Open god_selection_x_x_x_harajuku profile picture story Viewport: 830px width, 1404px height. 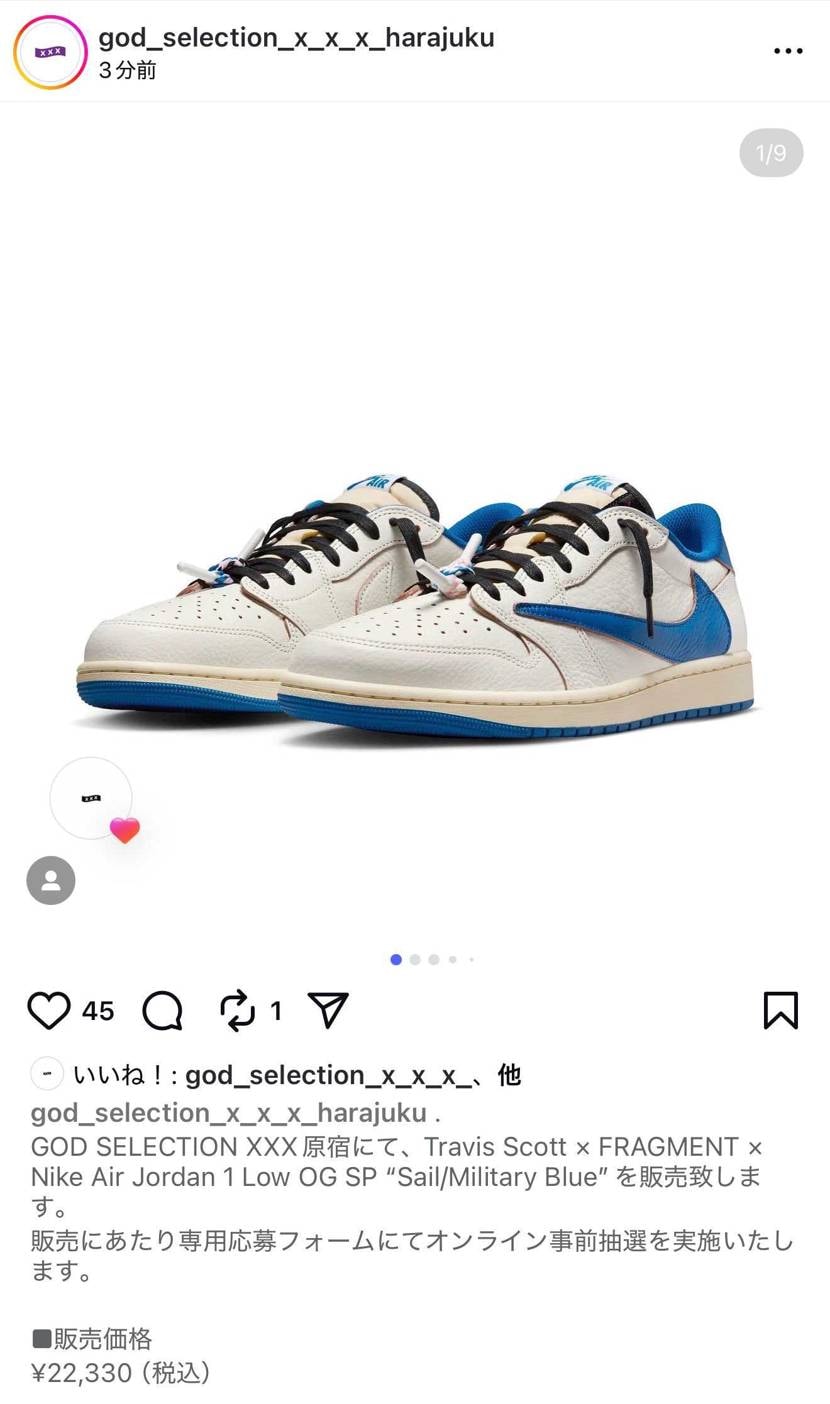(50, 52)
